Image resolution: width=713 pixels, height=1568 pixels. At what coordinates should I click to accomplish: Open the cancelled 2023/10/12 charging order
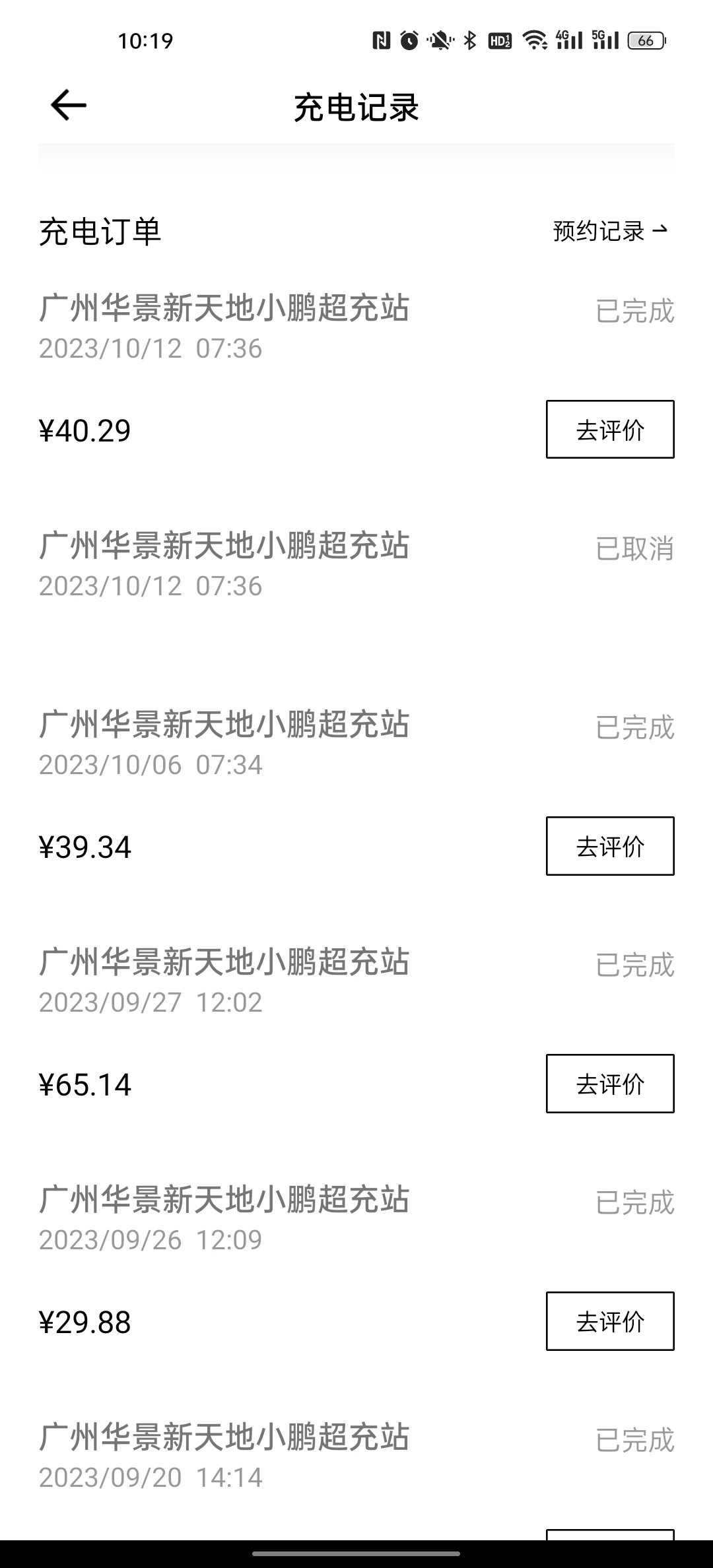coord(224,565)
